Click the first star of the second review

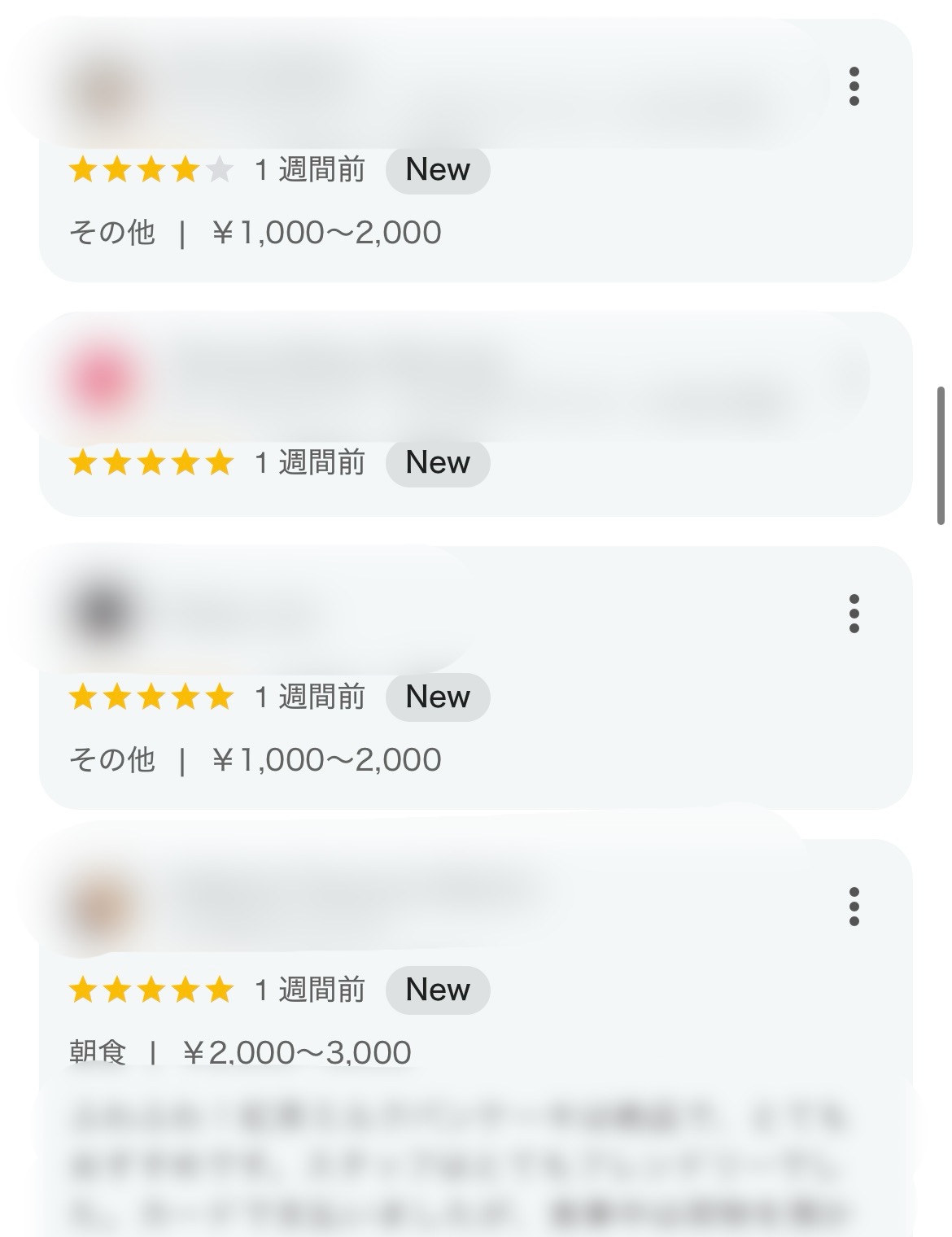(x=82, y=462)
